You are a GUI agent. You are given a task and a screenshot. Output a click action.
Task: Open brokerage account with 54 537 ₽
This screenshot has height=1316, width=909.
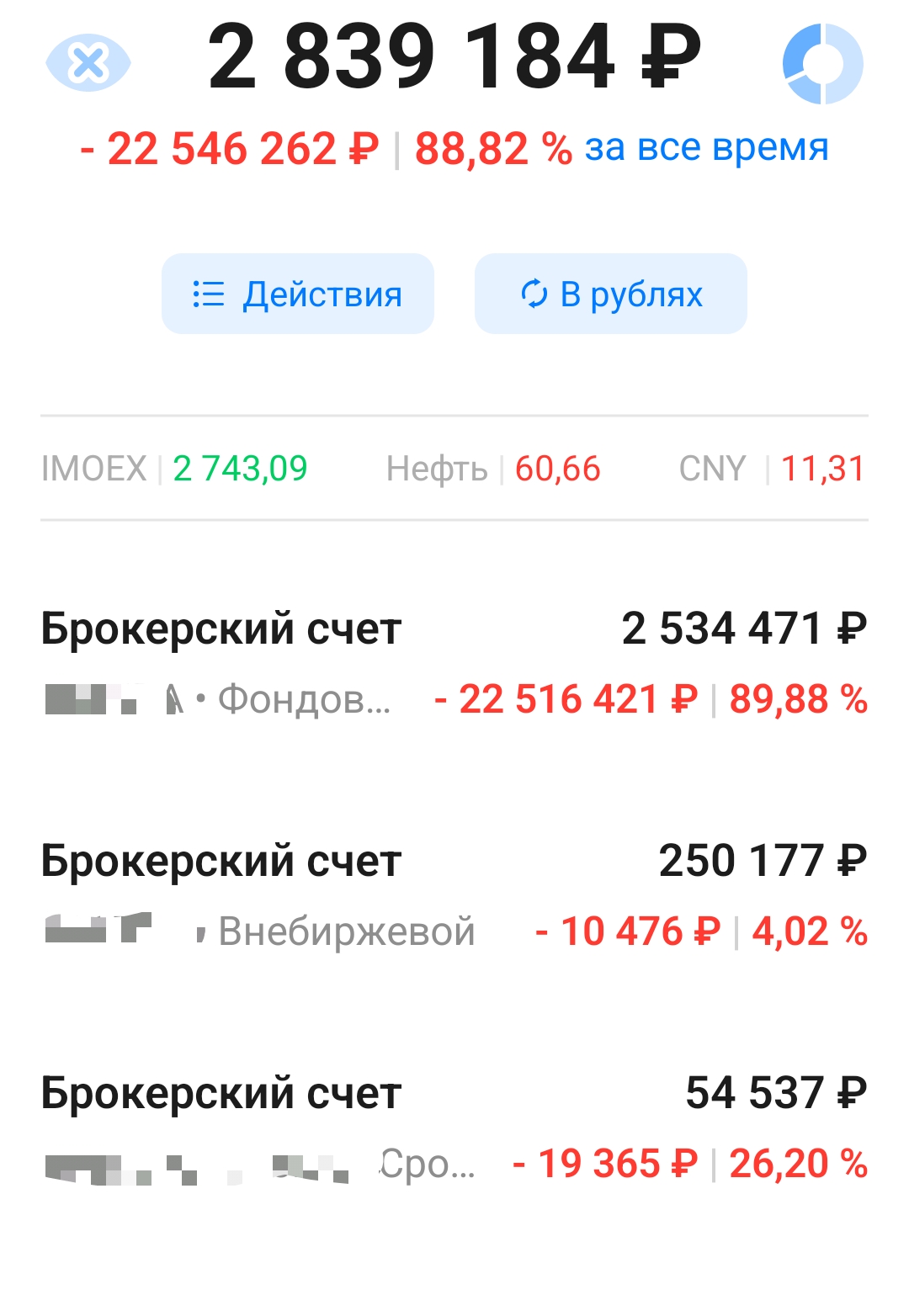coord(454,1128)
